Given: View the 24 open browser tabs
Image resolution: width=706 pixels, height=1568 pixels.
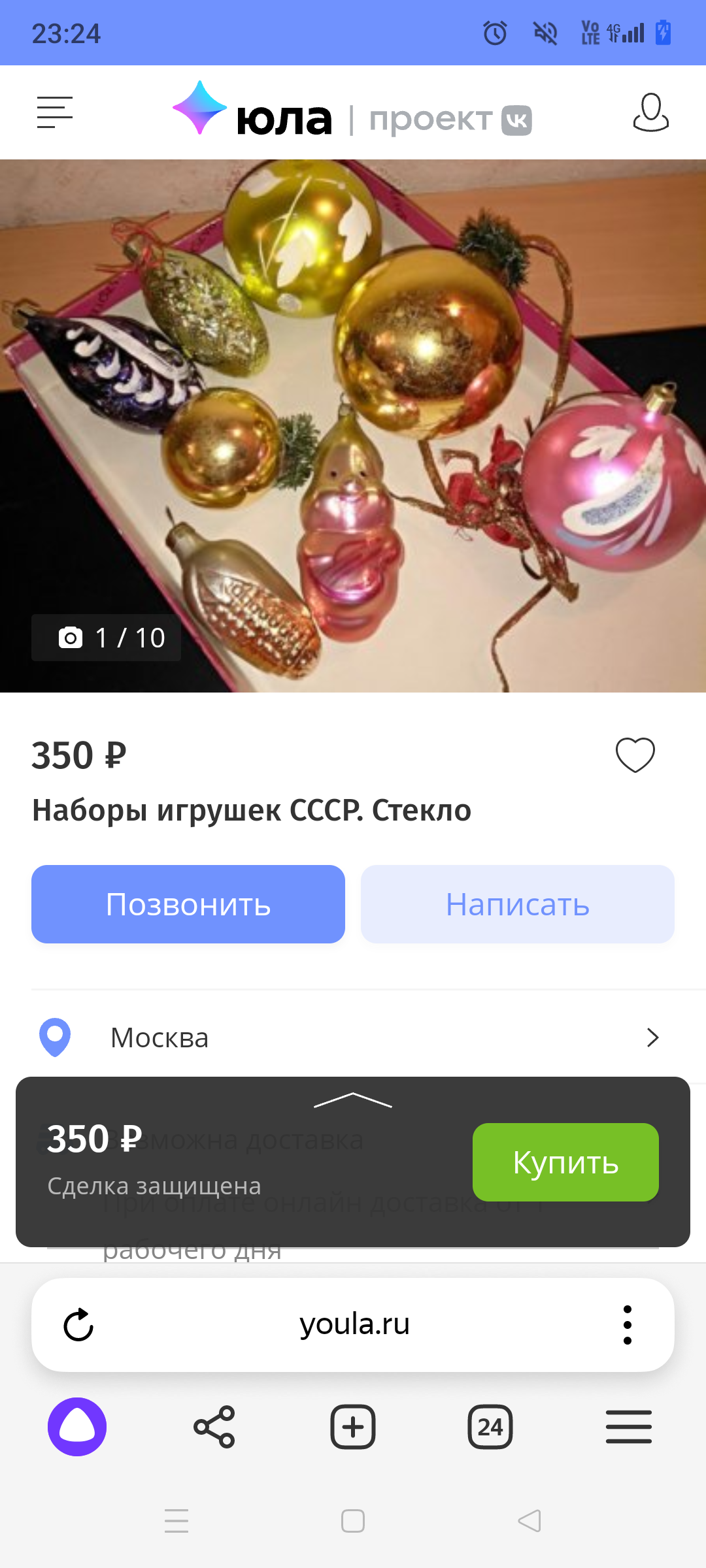Looking at the screenshot, I should (x=490, y=1427).
